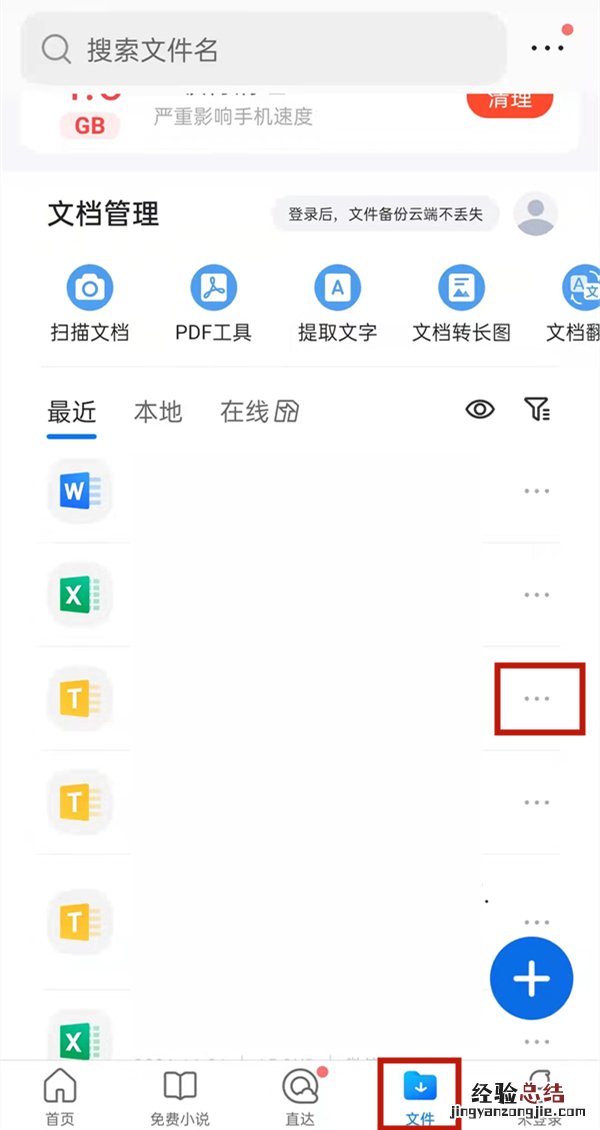Open the filter icon beside the eye
Viewport: 600px width, 1130px height.
pyautogui.click(x=537, y=409)
